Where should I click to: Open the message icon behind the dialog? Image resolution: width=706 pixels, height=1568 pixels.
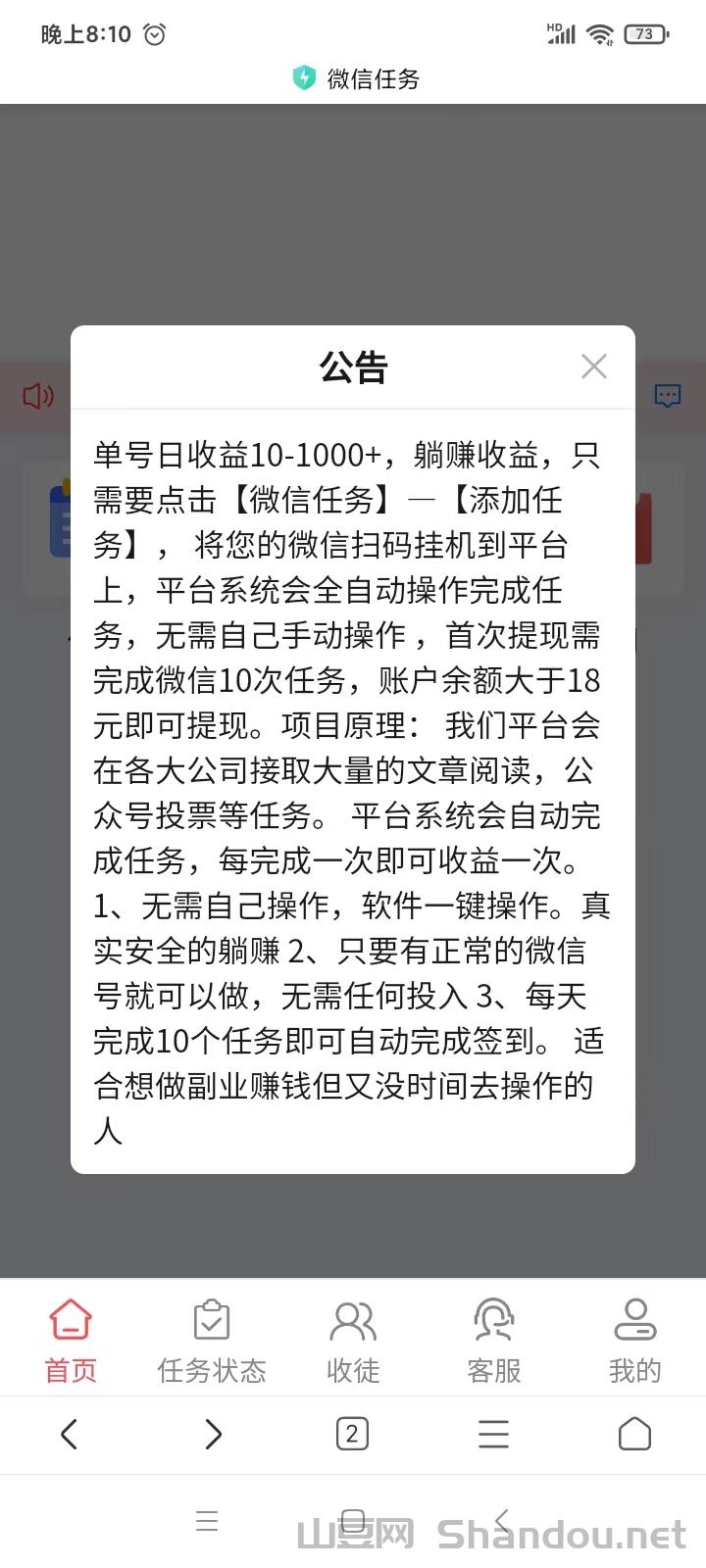668,396
